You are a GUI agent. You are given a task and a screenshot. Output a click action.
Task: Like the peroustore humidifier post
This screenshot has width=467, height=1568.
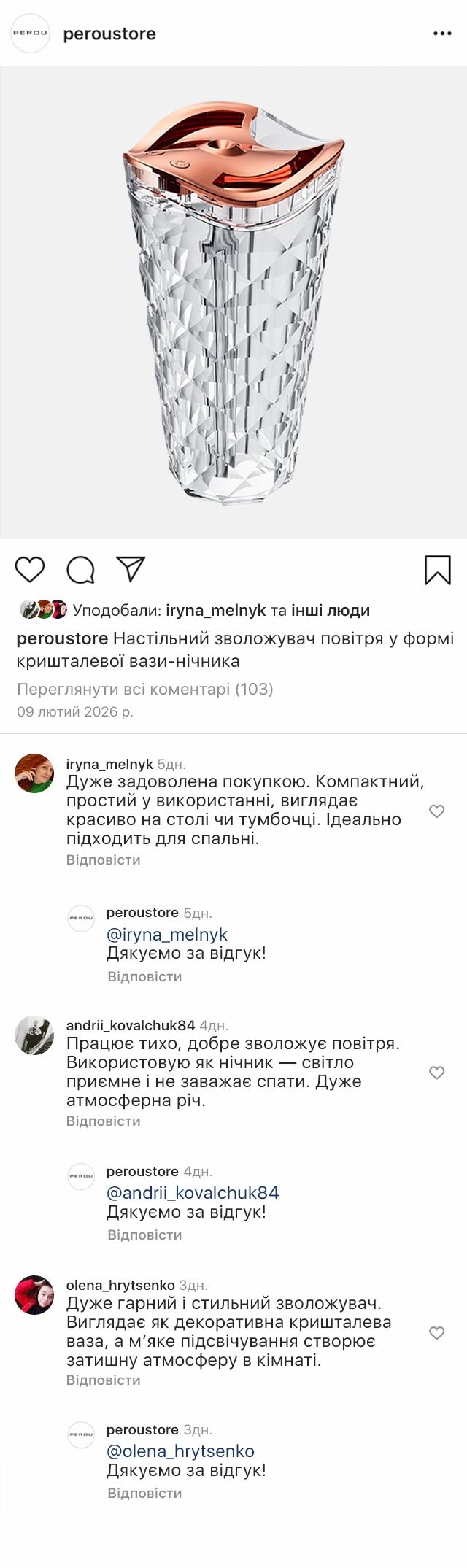coord(30,569)
